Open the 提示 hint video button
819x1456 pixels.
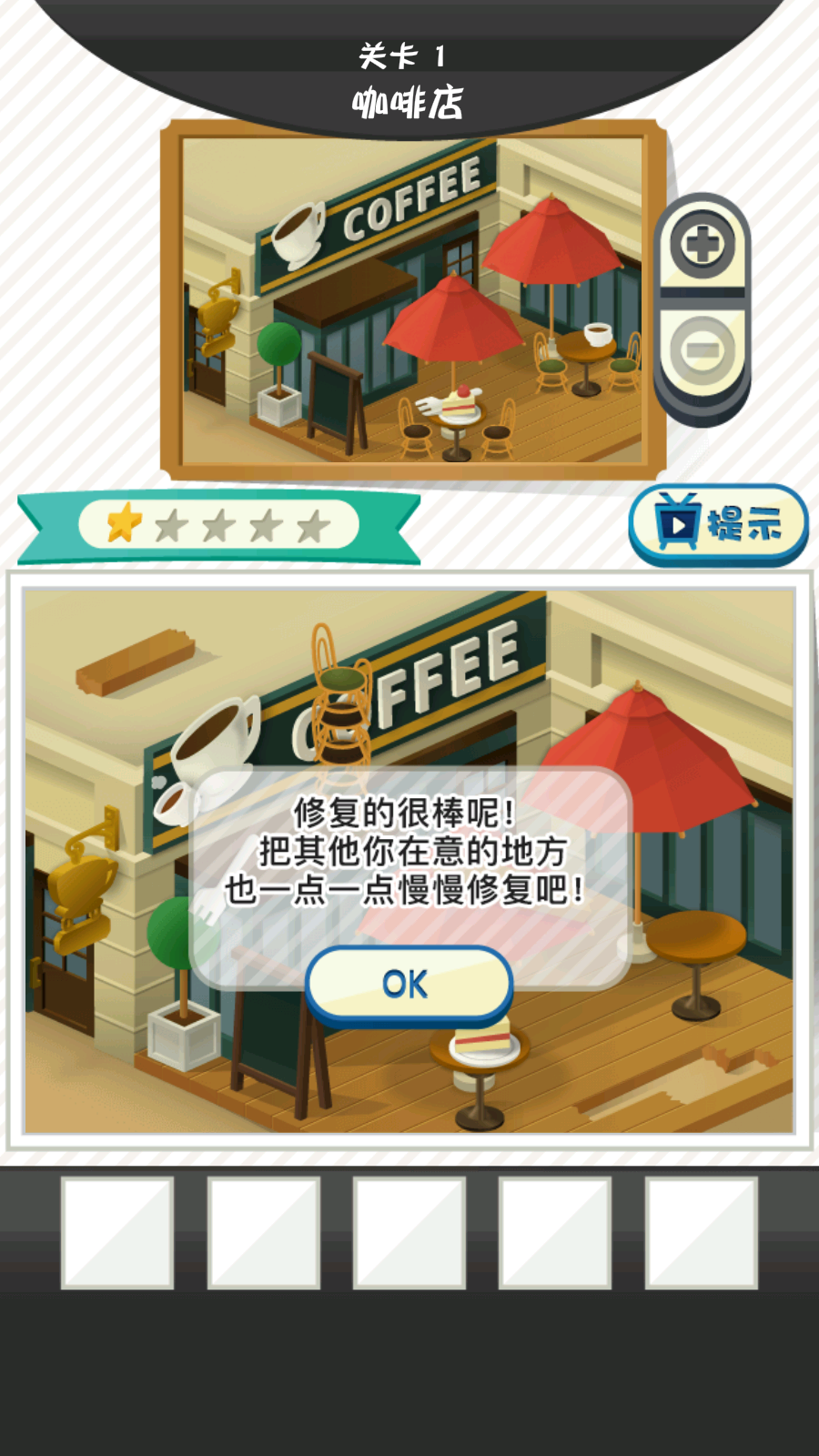tap(718, 524)
